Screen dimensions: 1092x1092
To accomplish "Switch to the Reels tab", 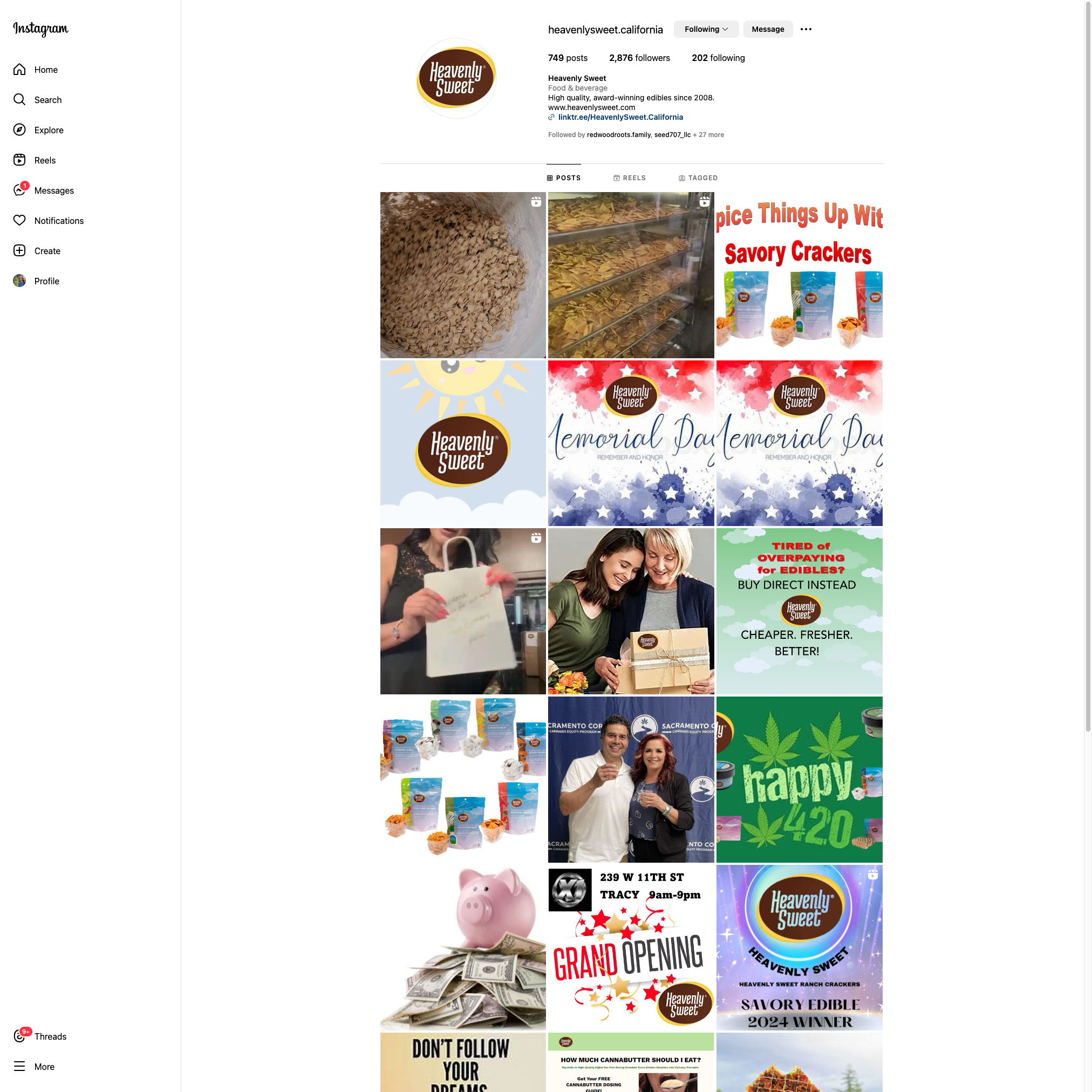I will pyautogui.click(x=629, y=178).
